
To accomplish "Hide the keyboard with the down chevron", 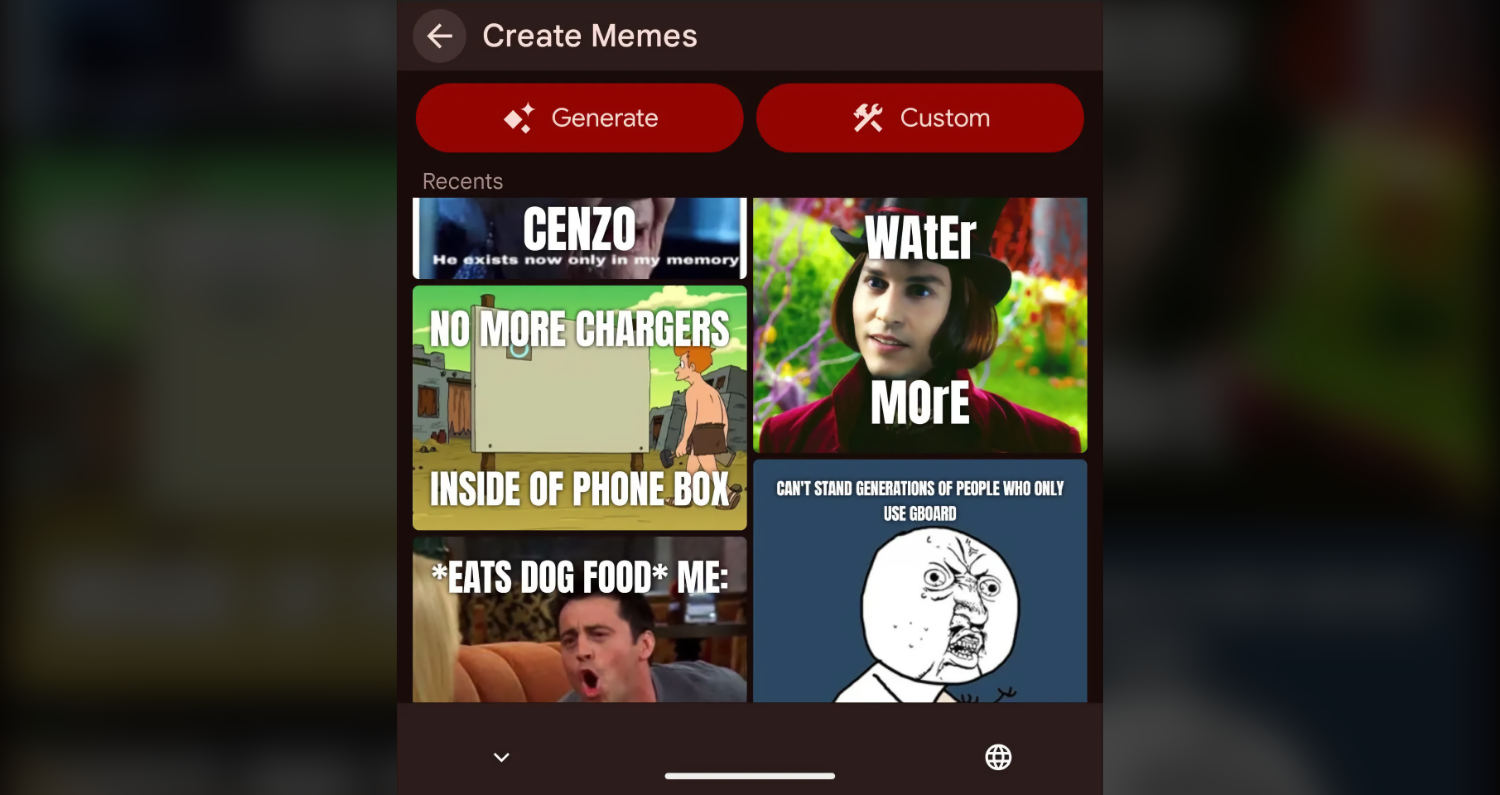I will (502, 757).
